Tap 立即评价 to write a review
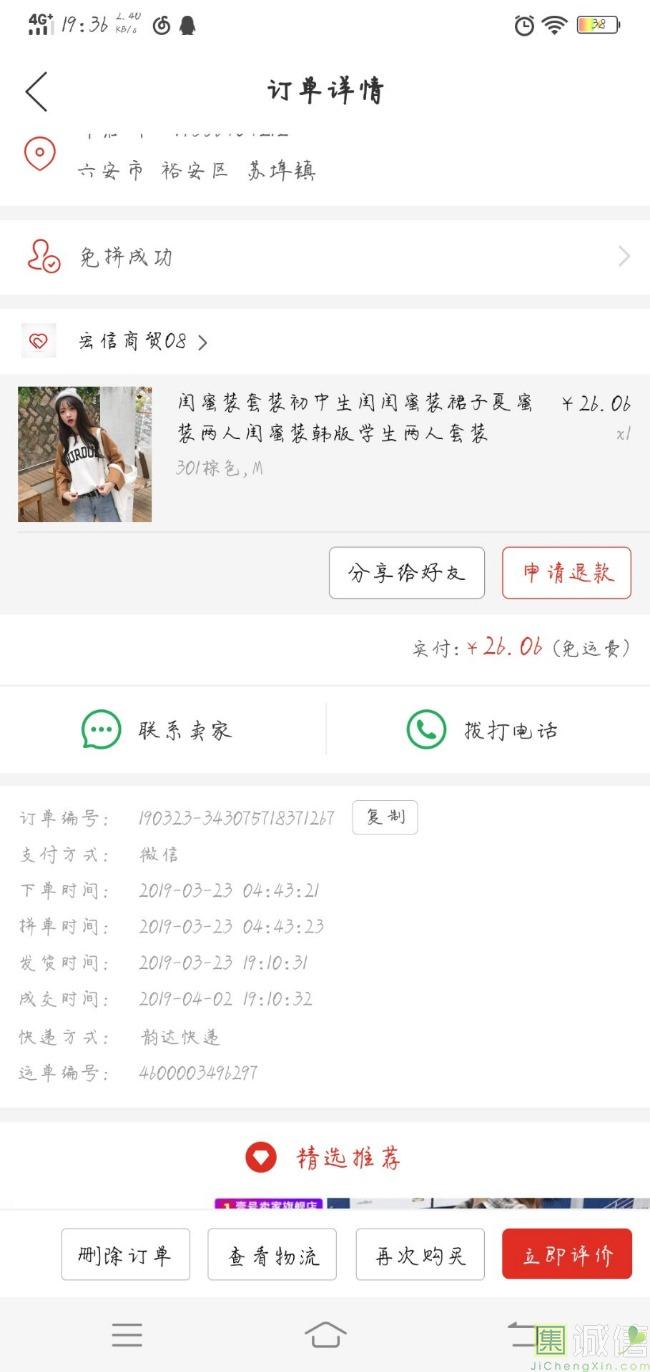The width and height of the screenshot is (650, 1372). coord(567,1255)
